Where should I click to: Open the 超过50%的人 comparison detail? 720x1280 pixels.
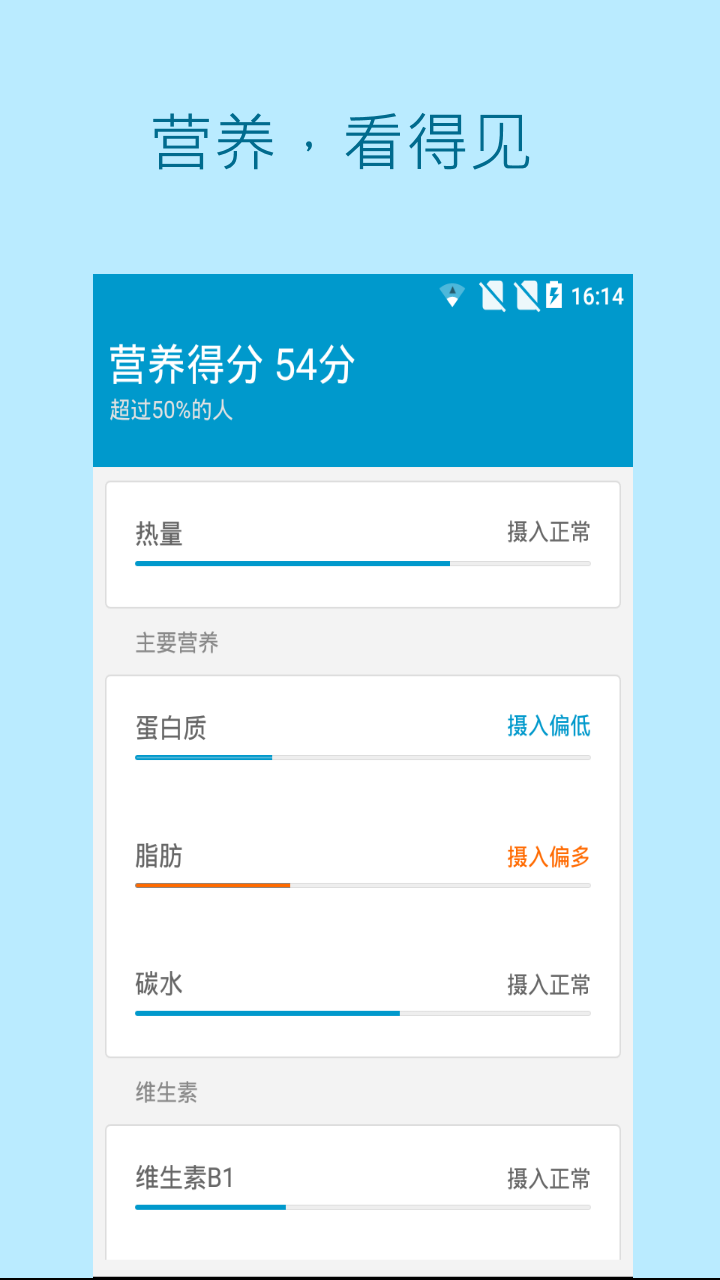pos(168,408)
